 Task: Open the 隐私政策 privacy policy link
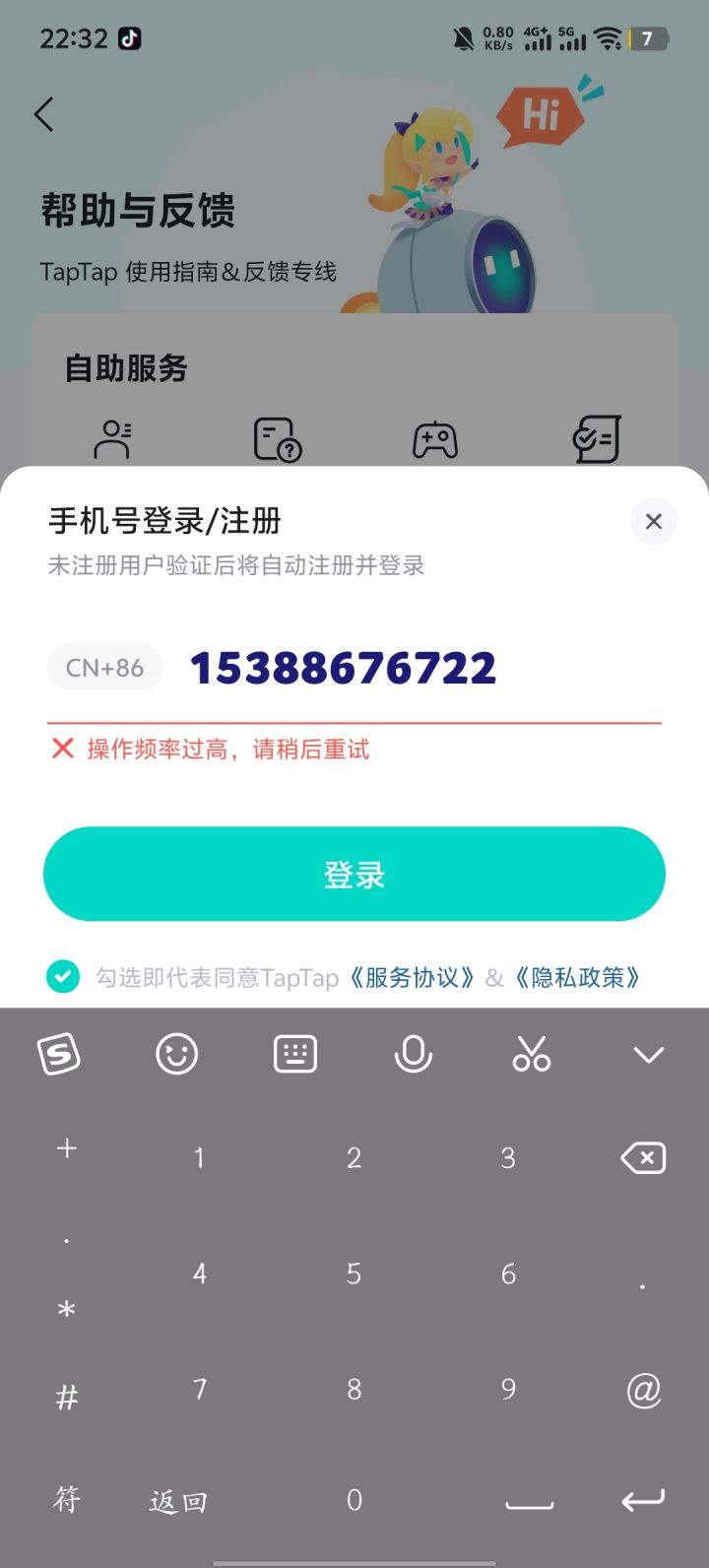click(577, 976)
